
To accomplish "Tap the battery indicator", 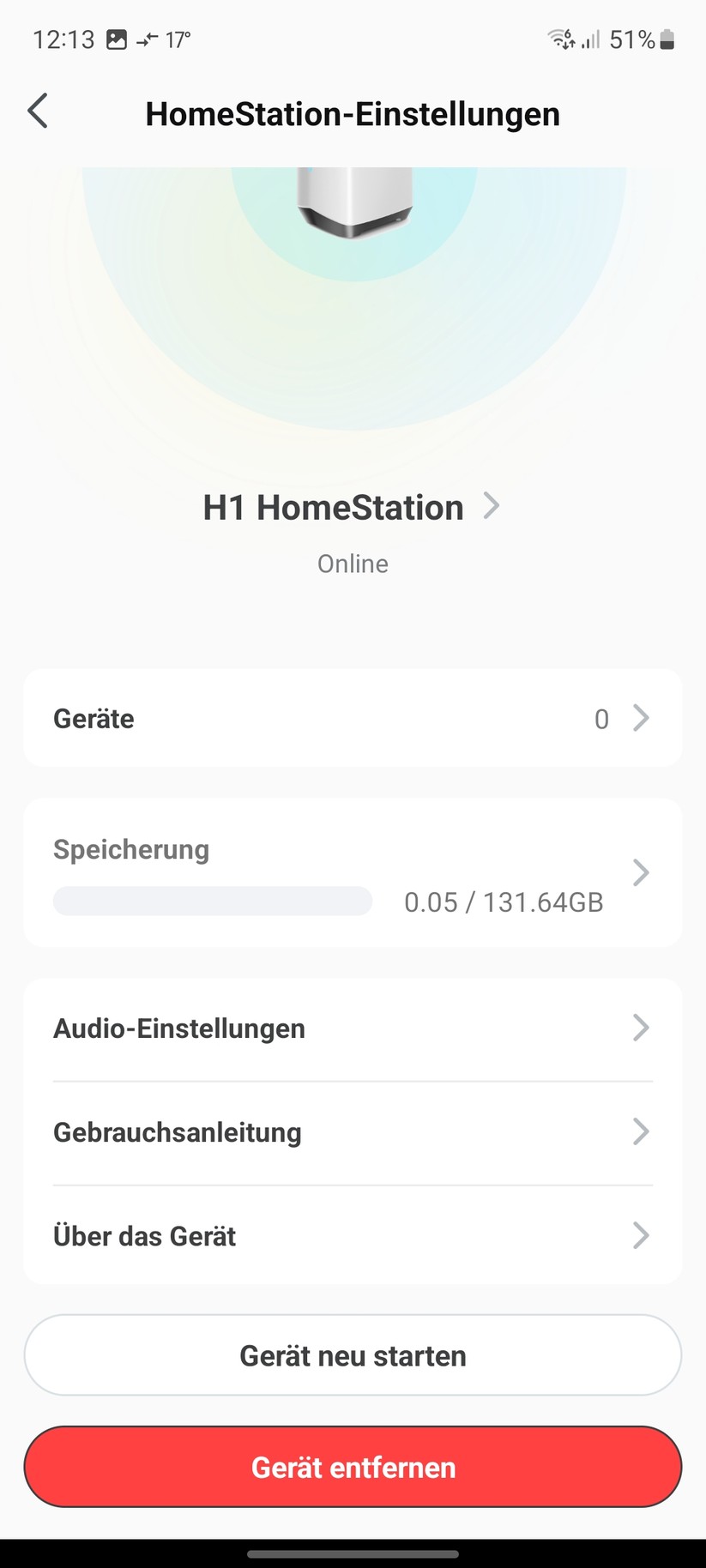I will pos(668,39).
